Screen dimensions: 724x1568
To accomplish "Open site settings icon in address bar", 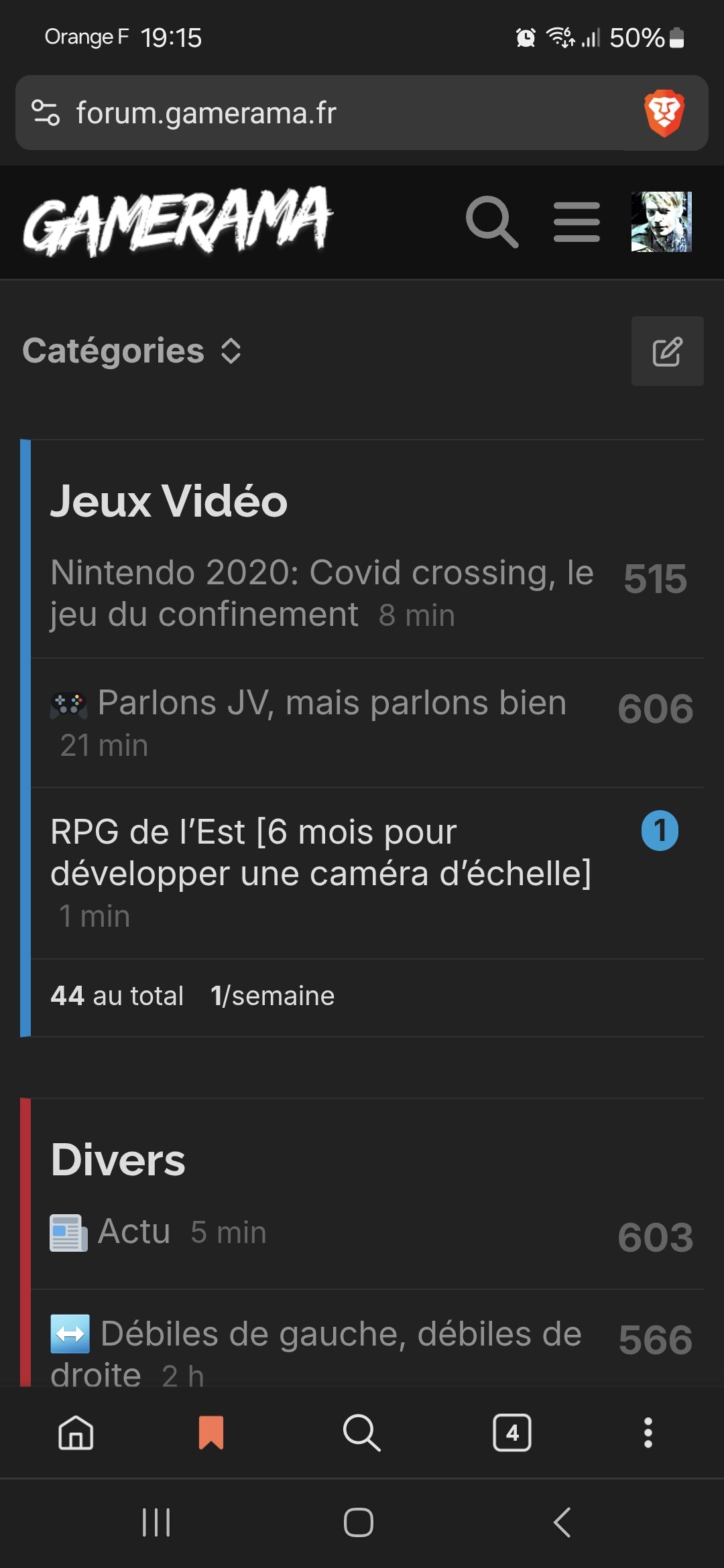I will [46, 113].
